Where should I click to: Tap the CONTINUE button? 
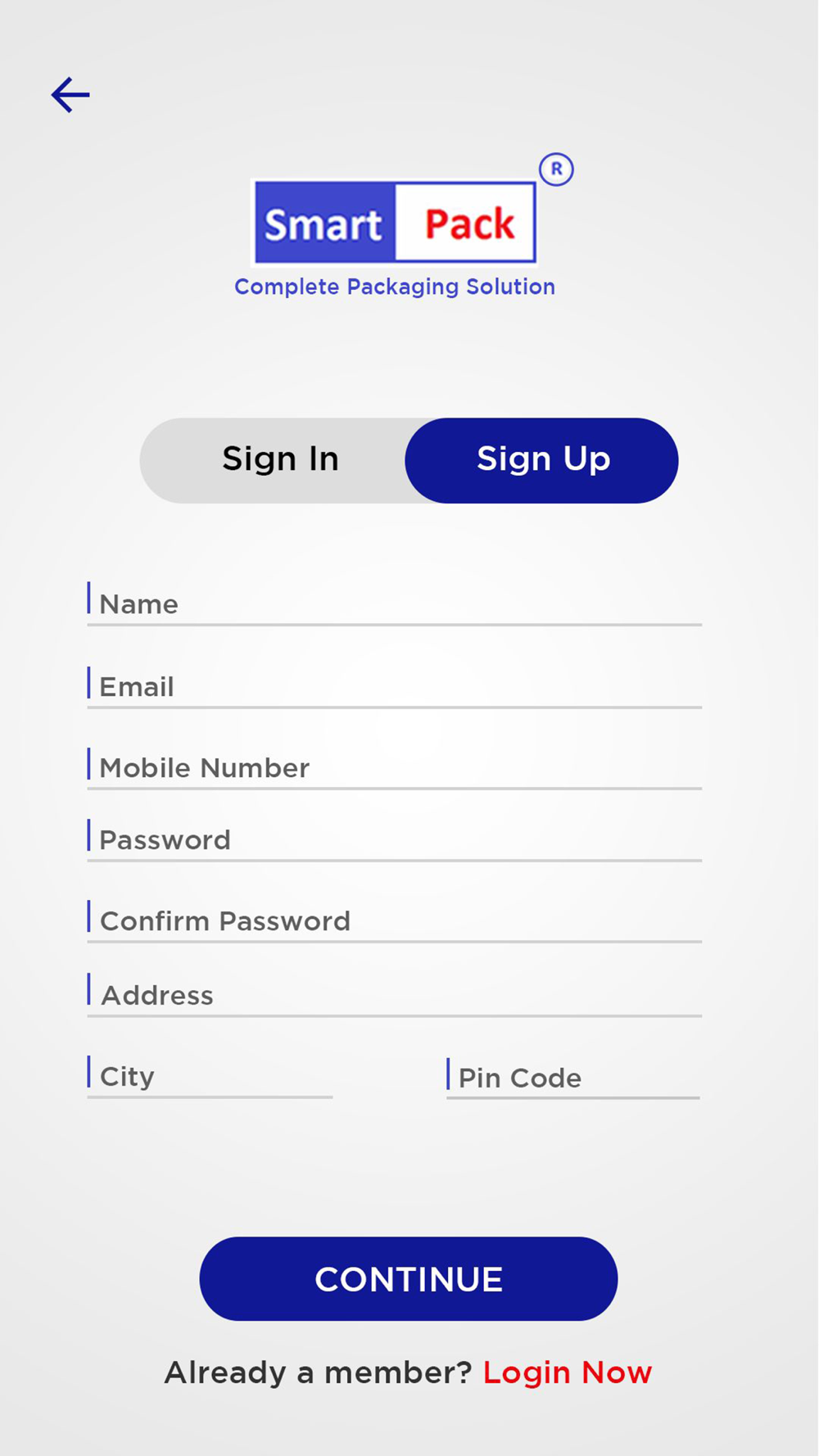[409, 1278]
